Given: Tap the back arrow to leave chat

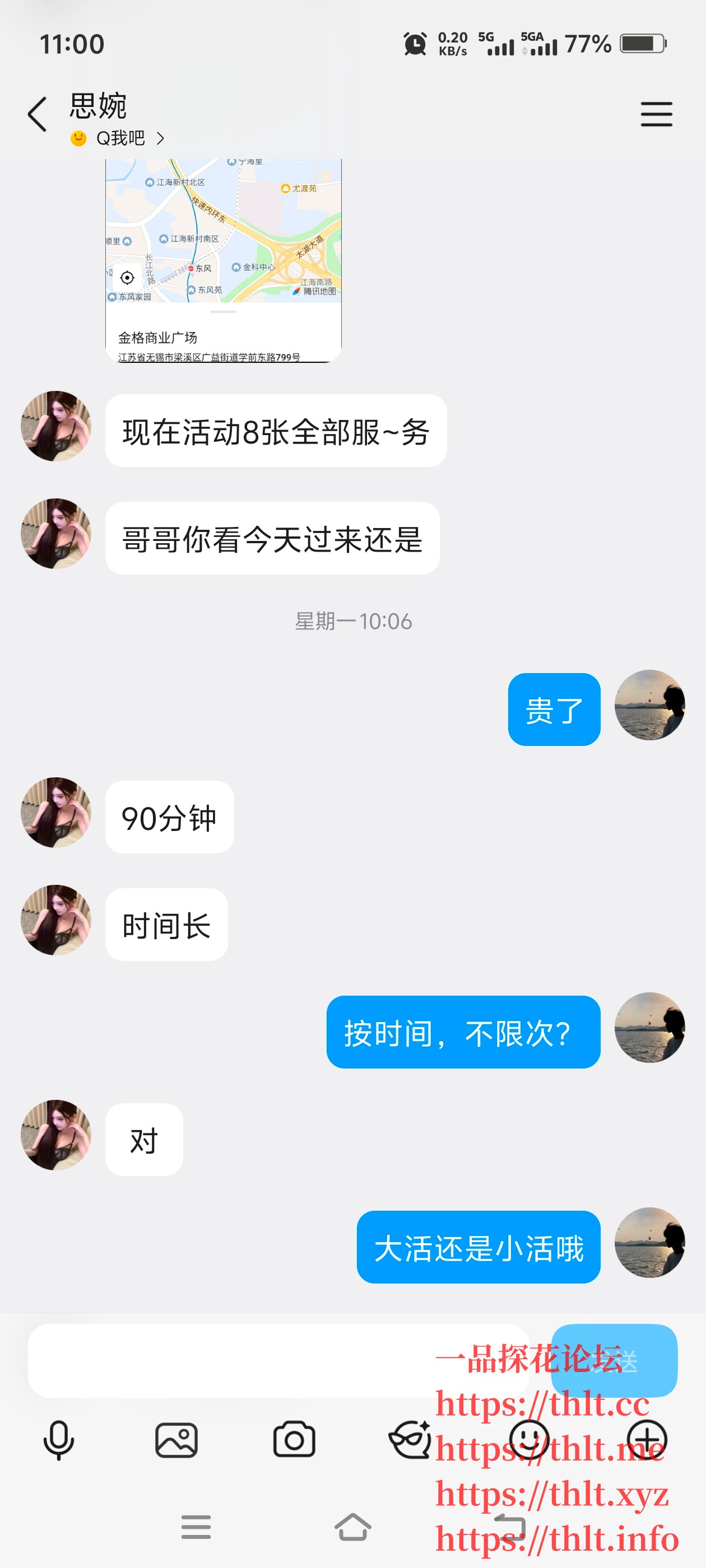Looking at the screenshot, I should click(x=36, y=114).
